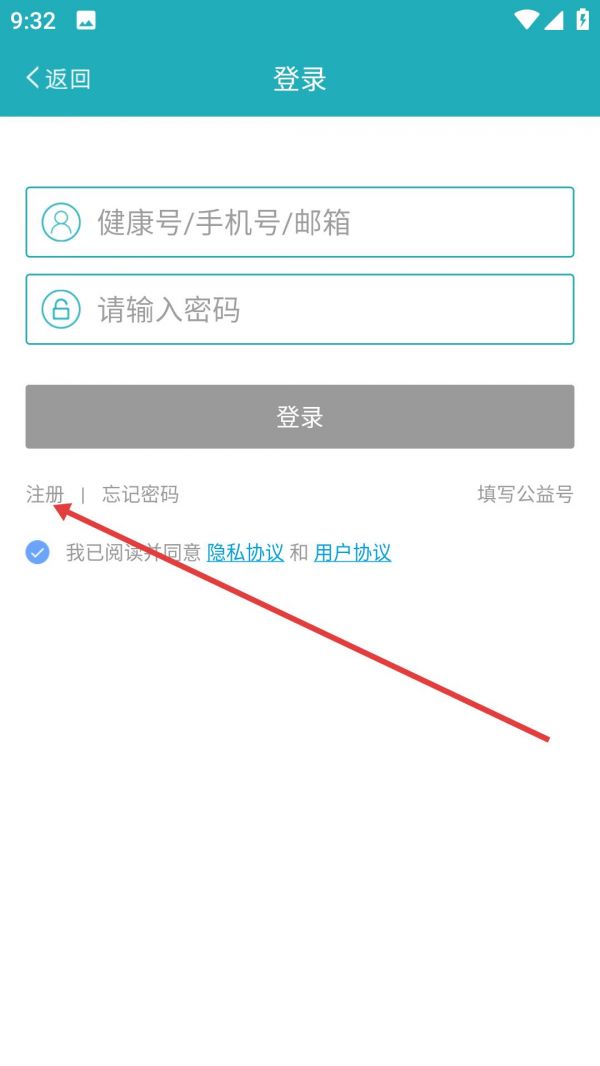Go back using the 返回 button

click(58, 79)
